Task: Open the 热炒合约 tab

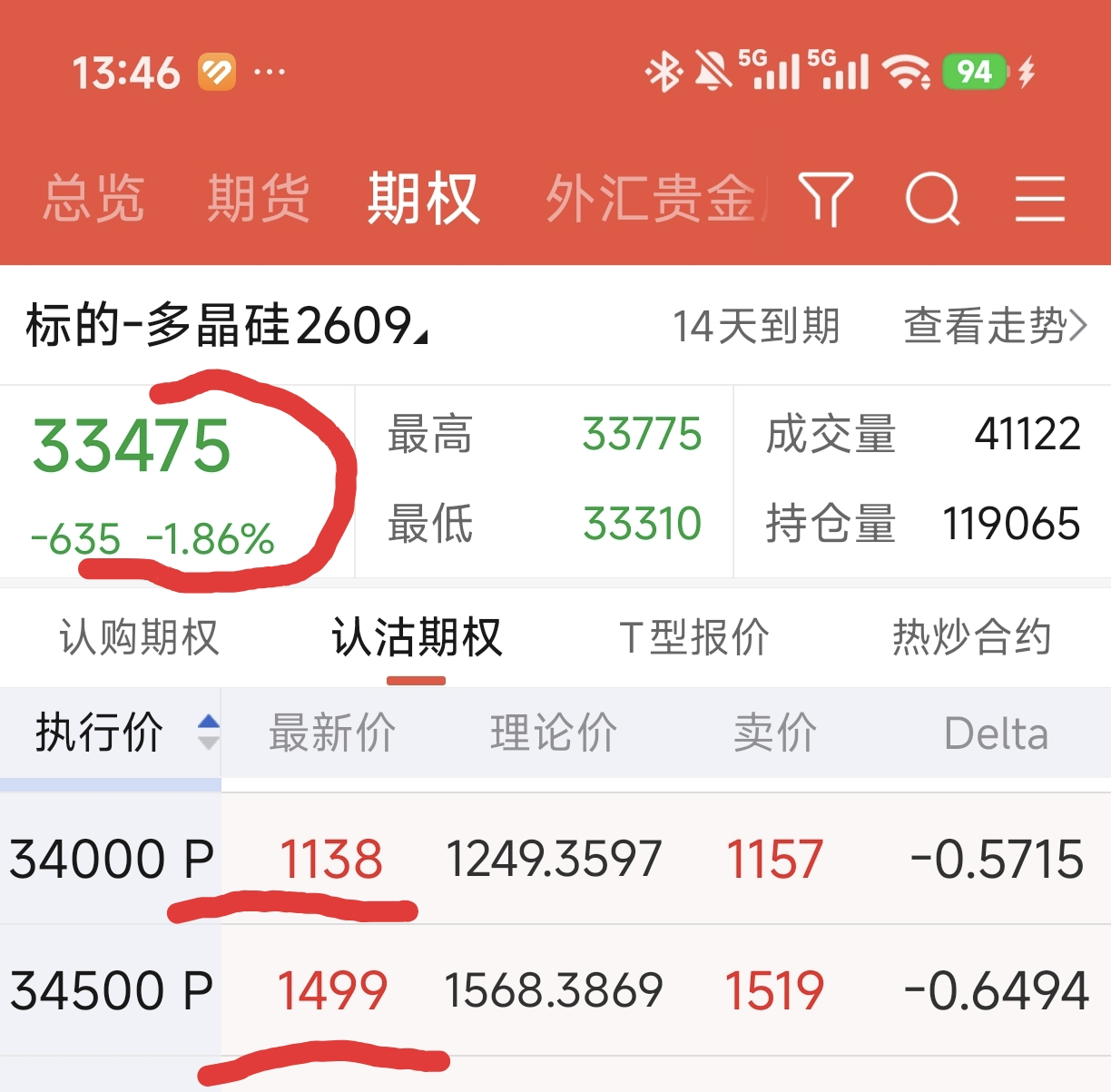Action: point(971,636)
